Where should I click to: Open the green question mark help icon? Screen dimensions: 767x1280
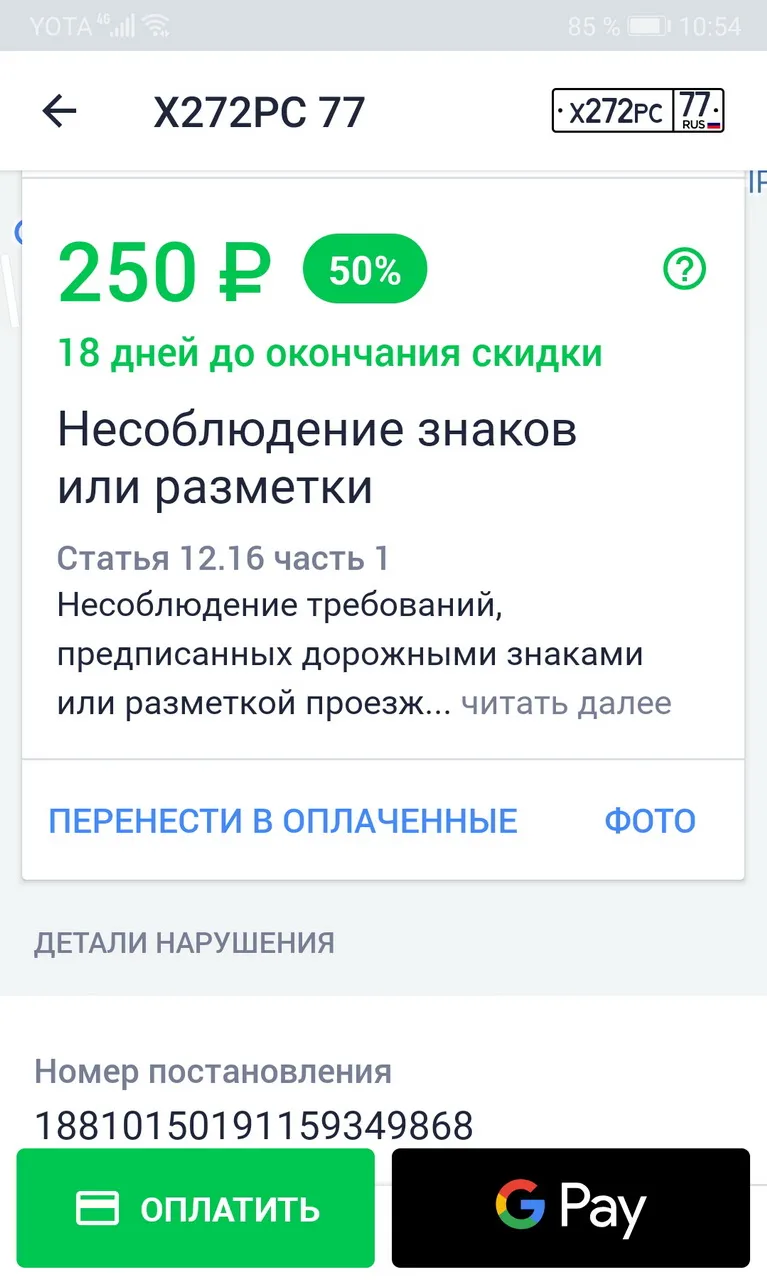click(685, 268)
